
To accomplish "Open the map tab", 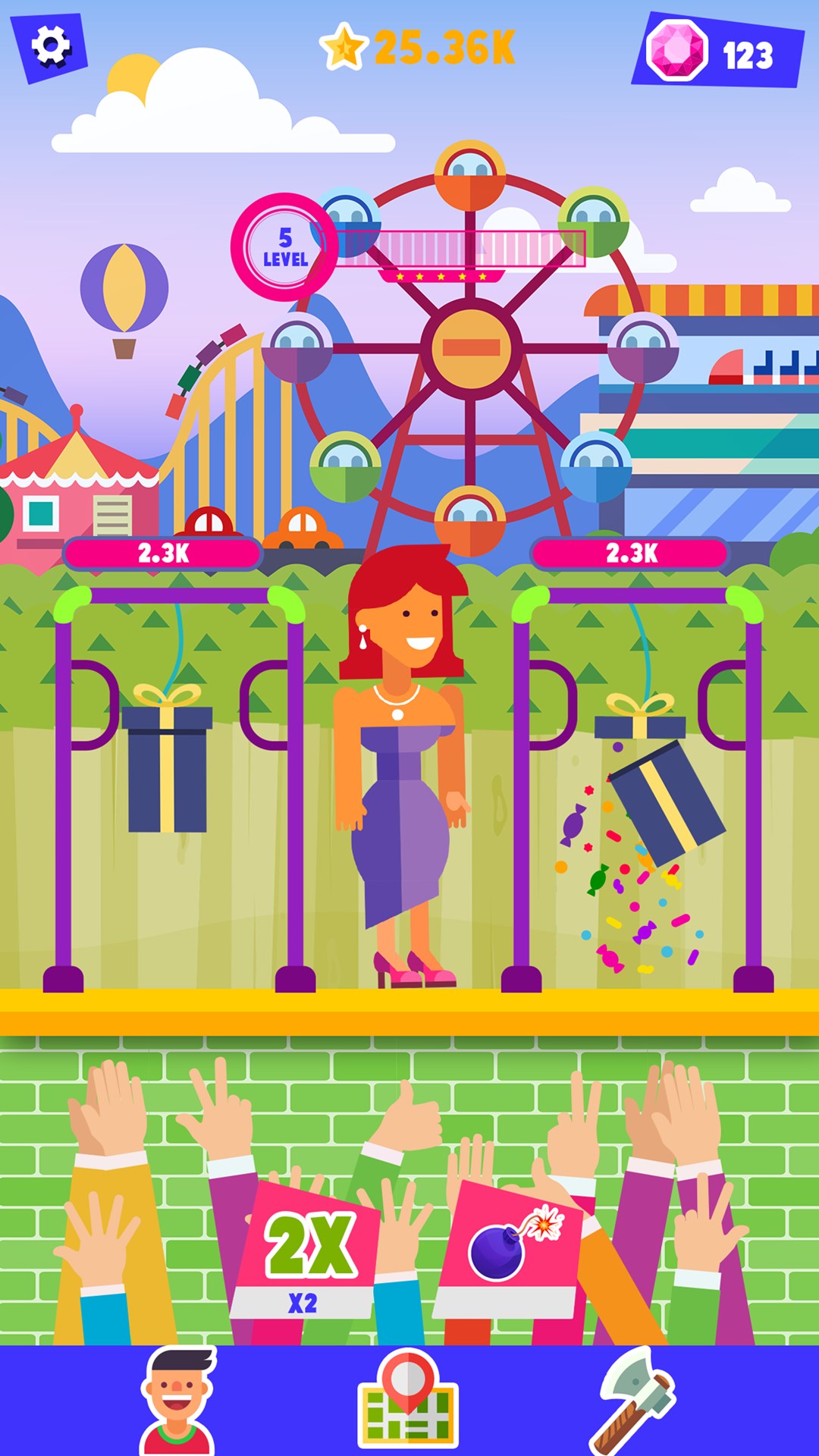I will point(408,1400).
